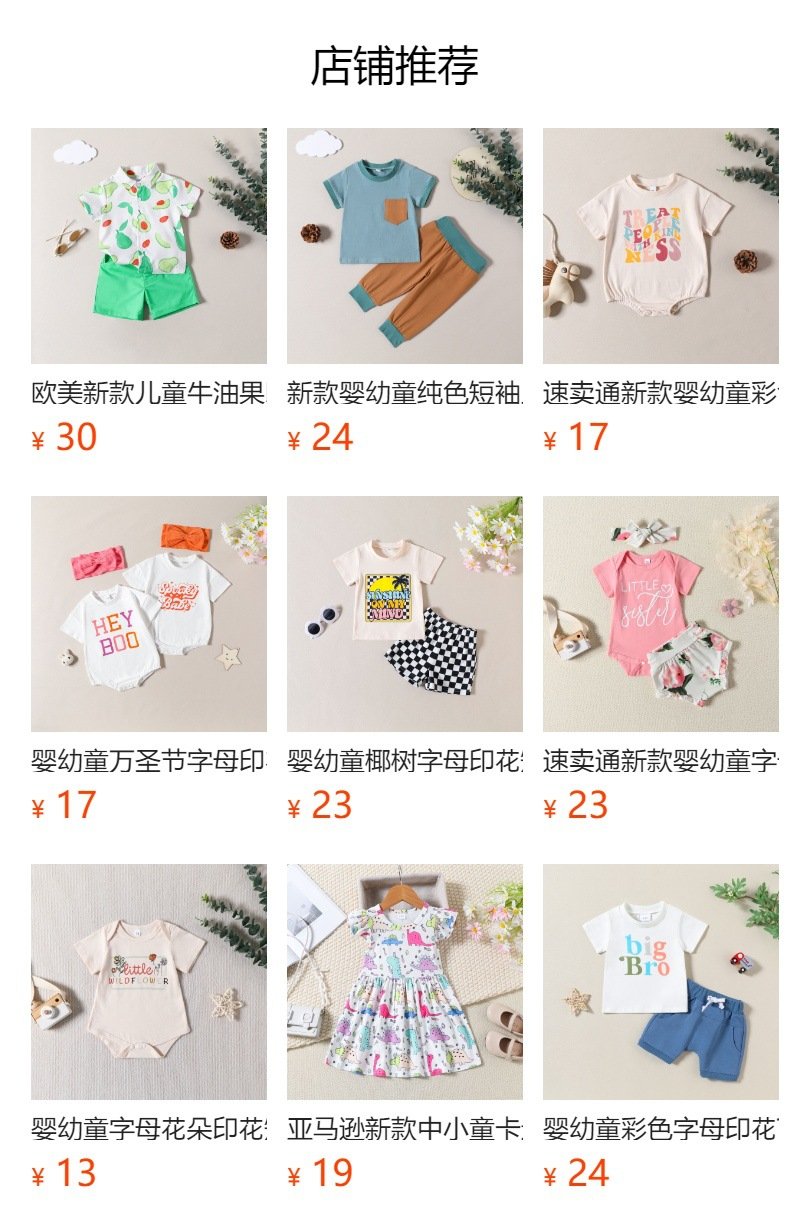Open the 婴幼童字母花朵印花 romper for ¥13
This screenshot has width=790, height=1232.
[x=149, y=982]
